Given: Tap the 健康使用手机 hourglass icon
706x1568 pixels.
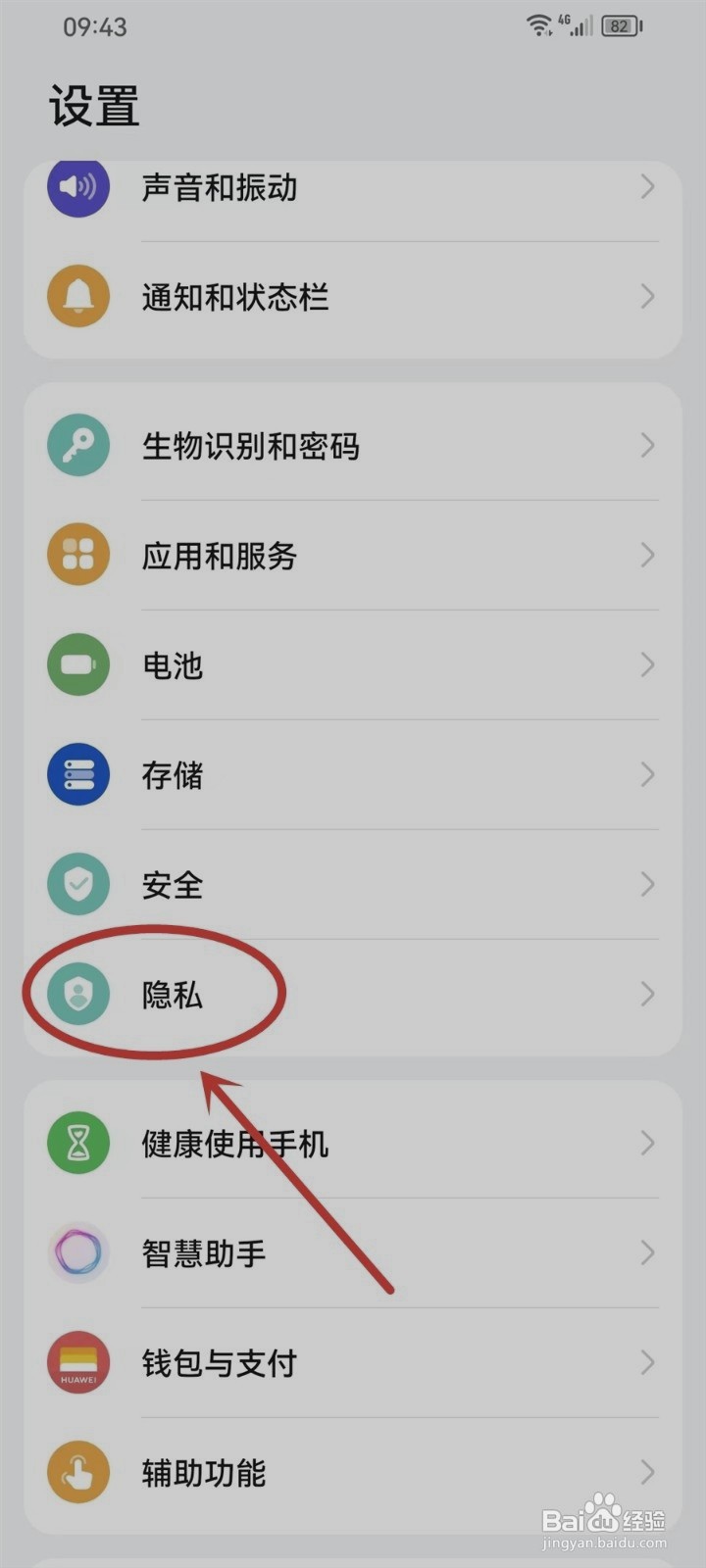Looking at the screenshot, I should (x=78, y=1144).
